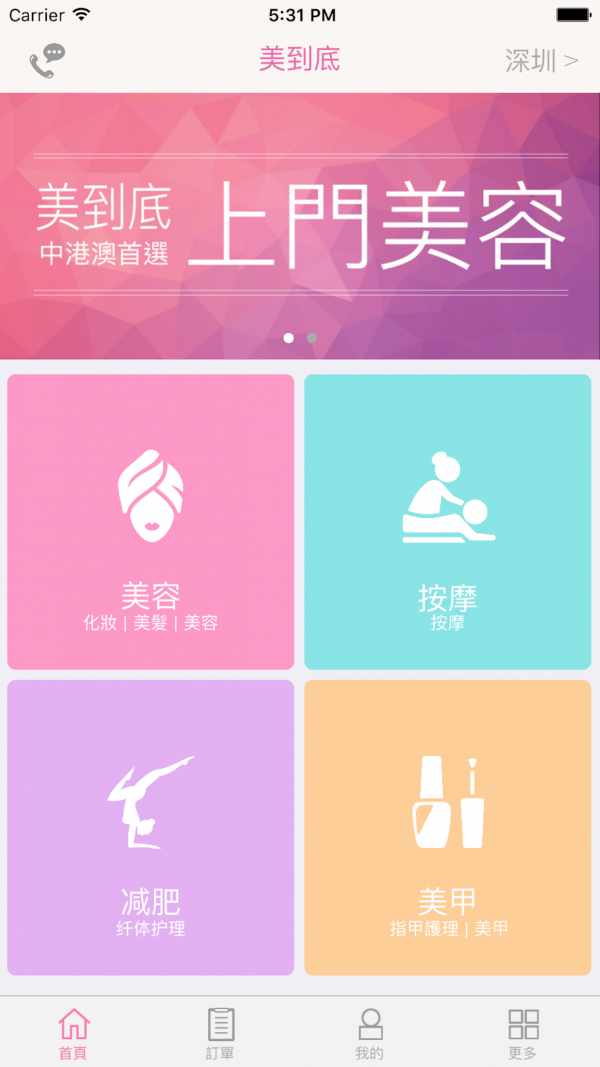
Task: Switch to the 訂單 orders tab
Action: [x=221, y=1033]
